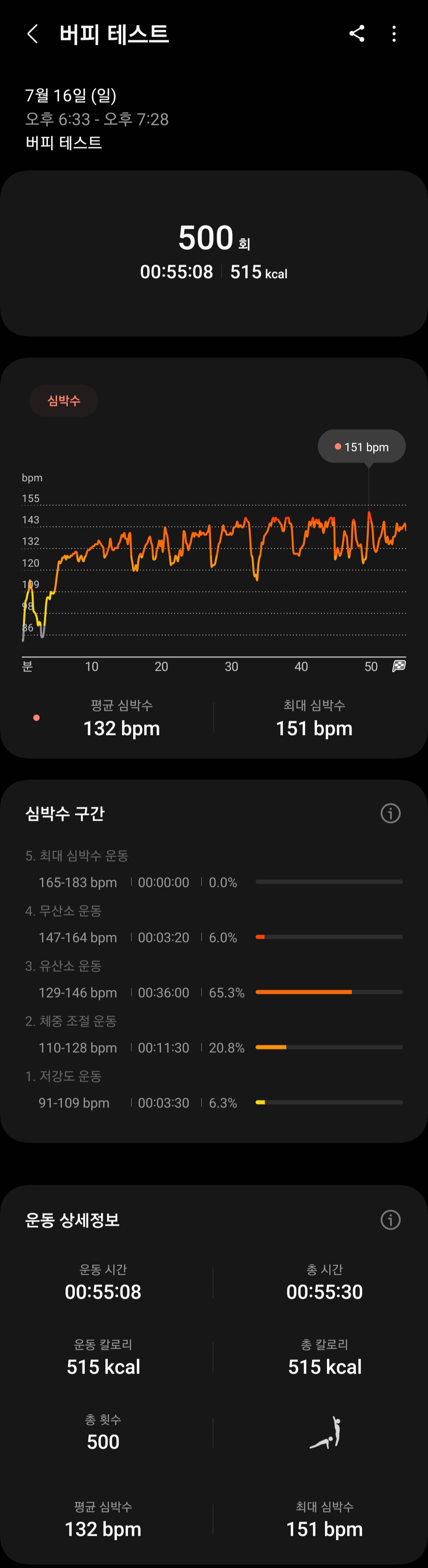The image size is (428, 1568).
Task: Share this workout record
Action: click(x=357, y=34)
